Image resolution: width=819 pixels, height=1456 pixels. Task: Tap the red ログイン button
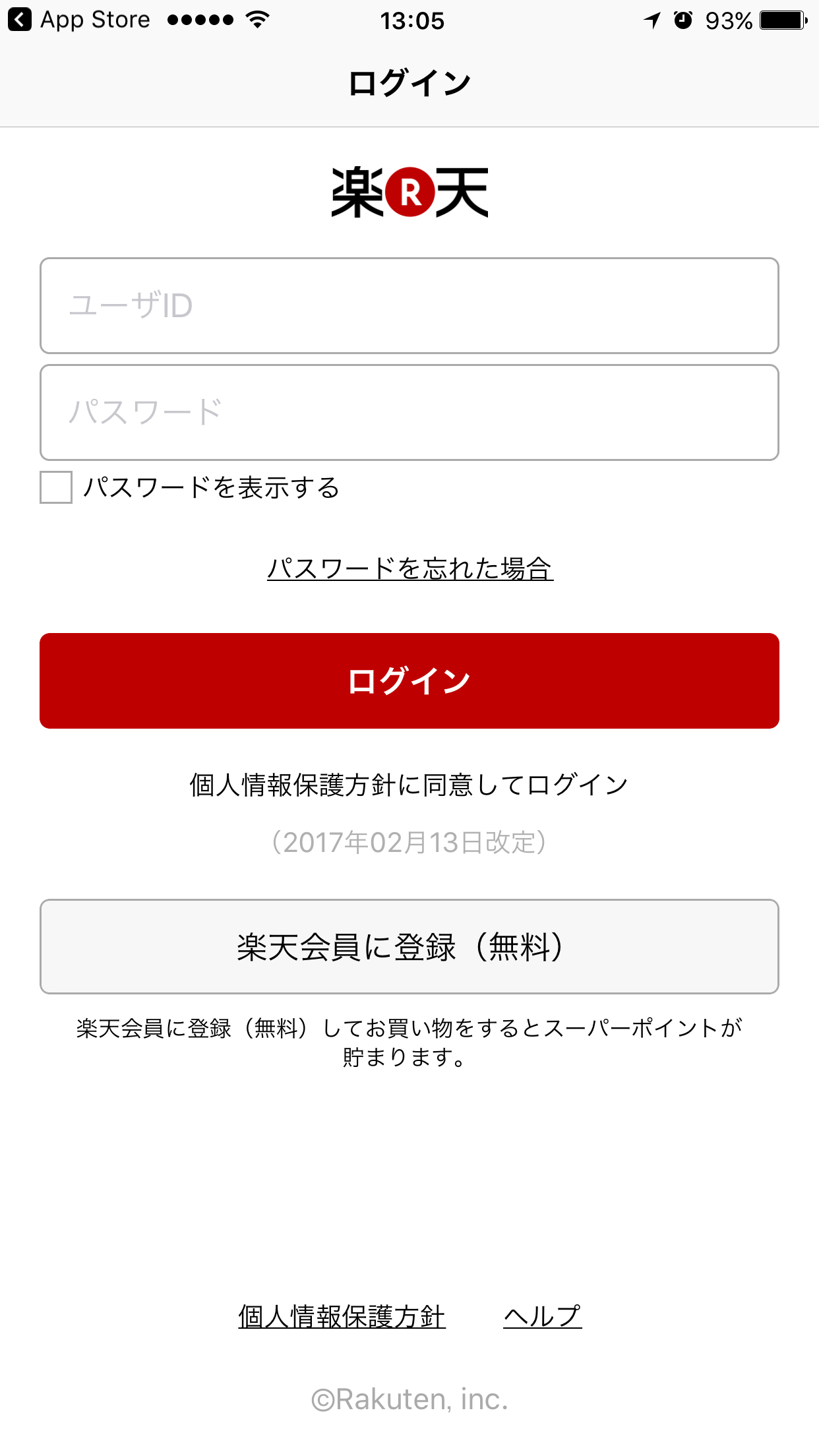click(x=409, y=681)
